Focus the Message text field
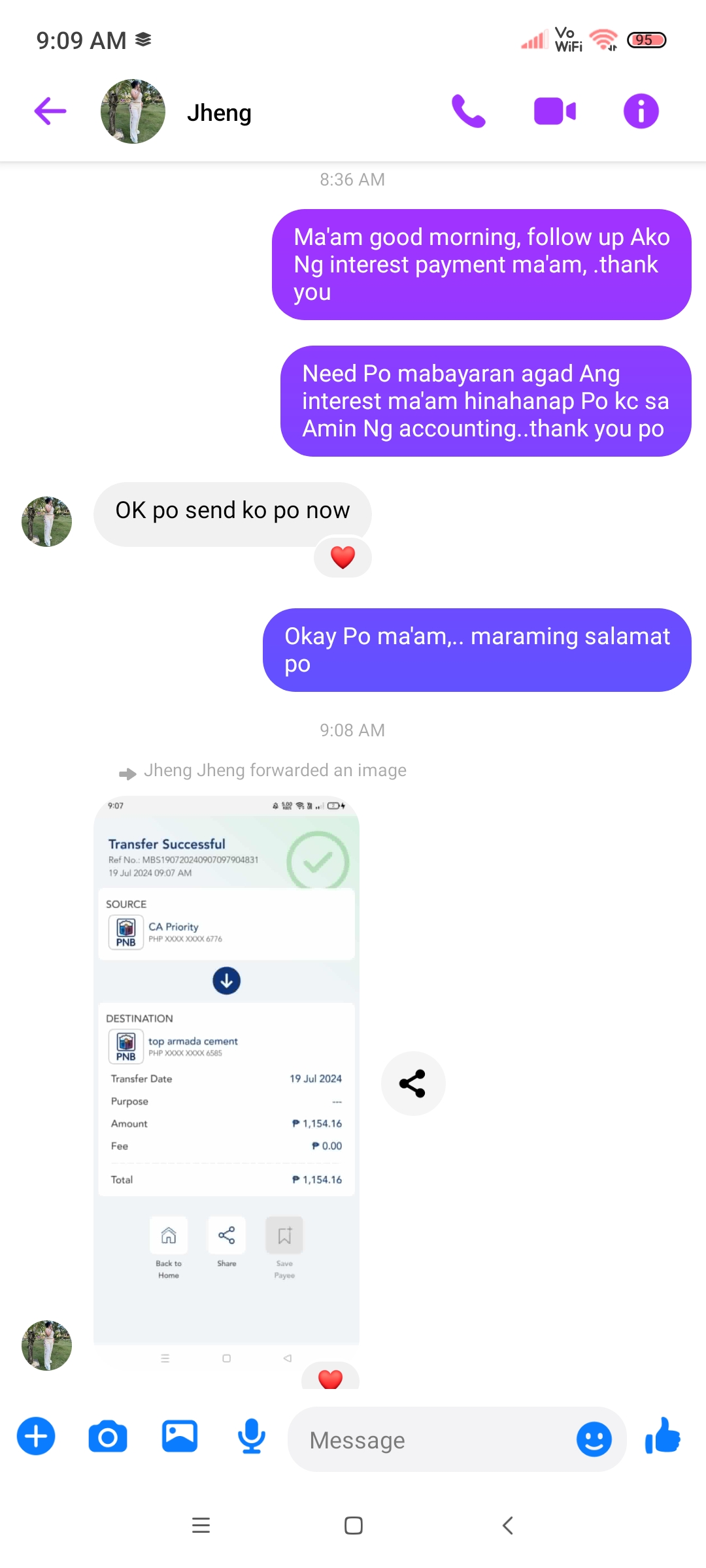 [x=431, y=1440]
